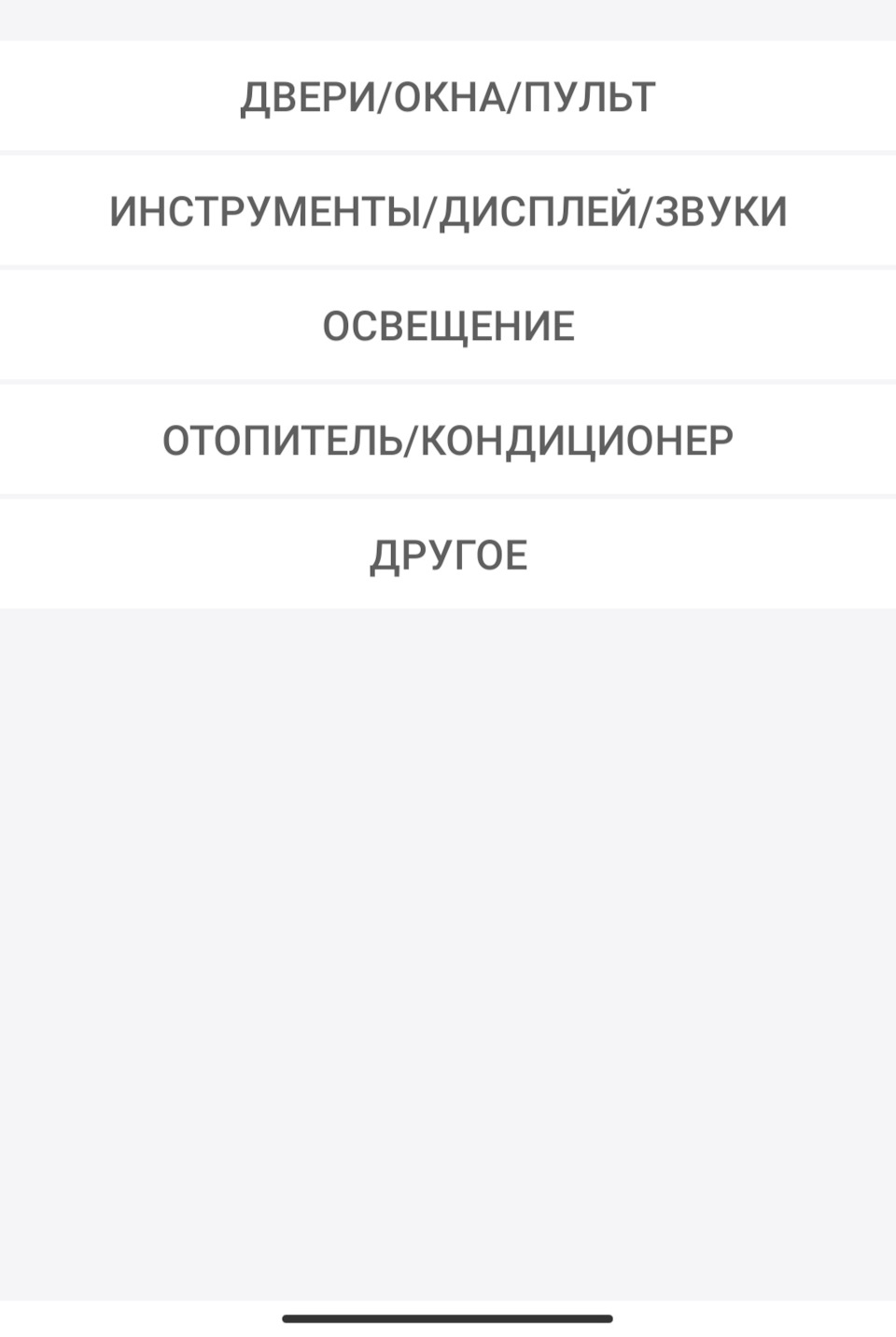This screenshot has height=1337, width=896.
Task: Open the ДВЕРИ/ОКНА/ПУЛЬТ category
Action: pos(448,97)
